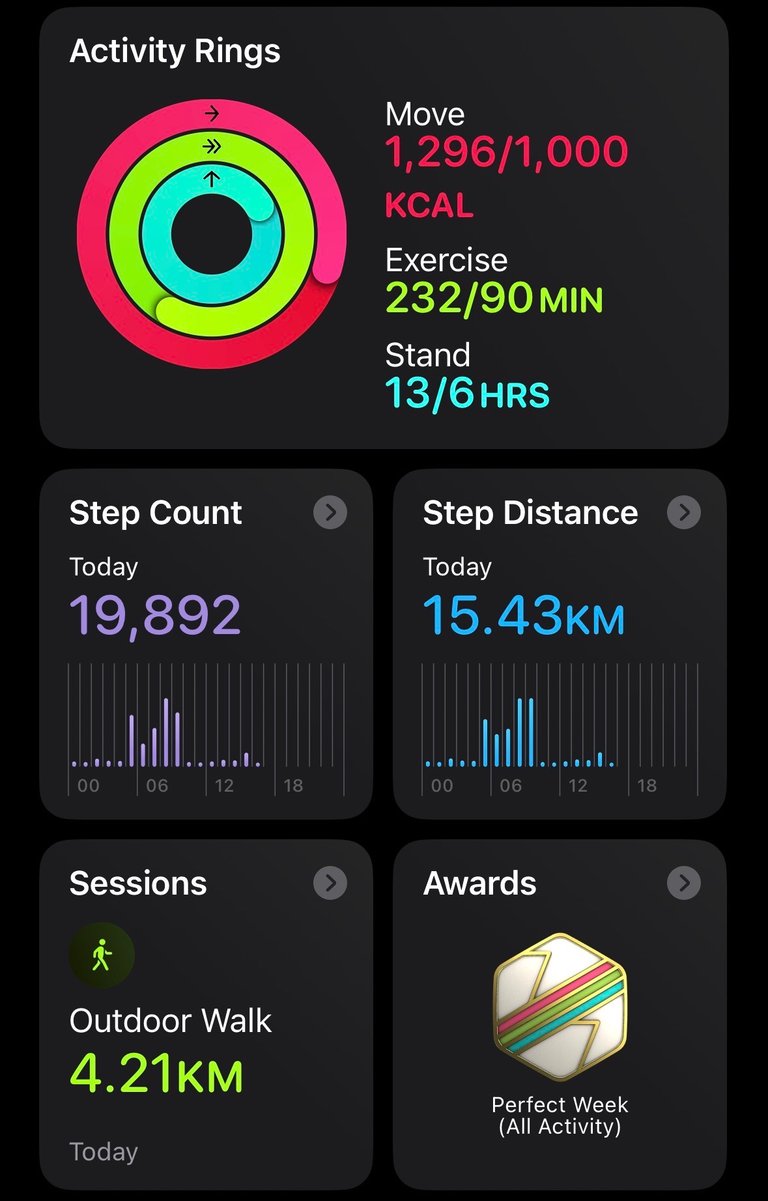Expand the Step Distance card details
The width and height of the screenshot is (768, 1201).
(x=684, y=513)
